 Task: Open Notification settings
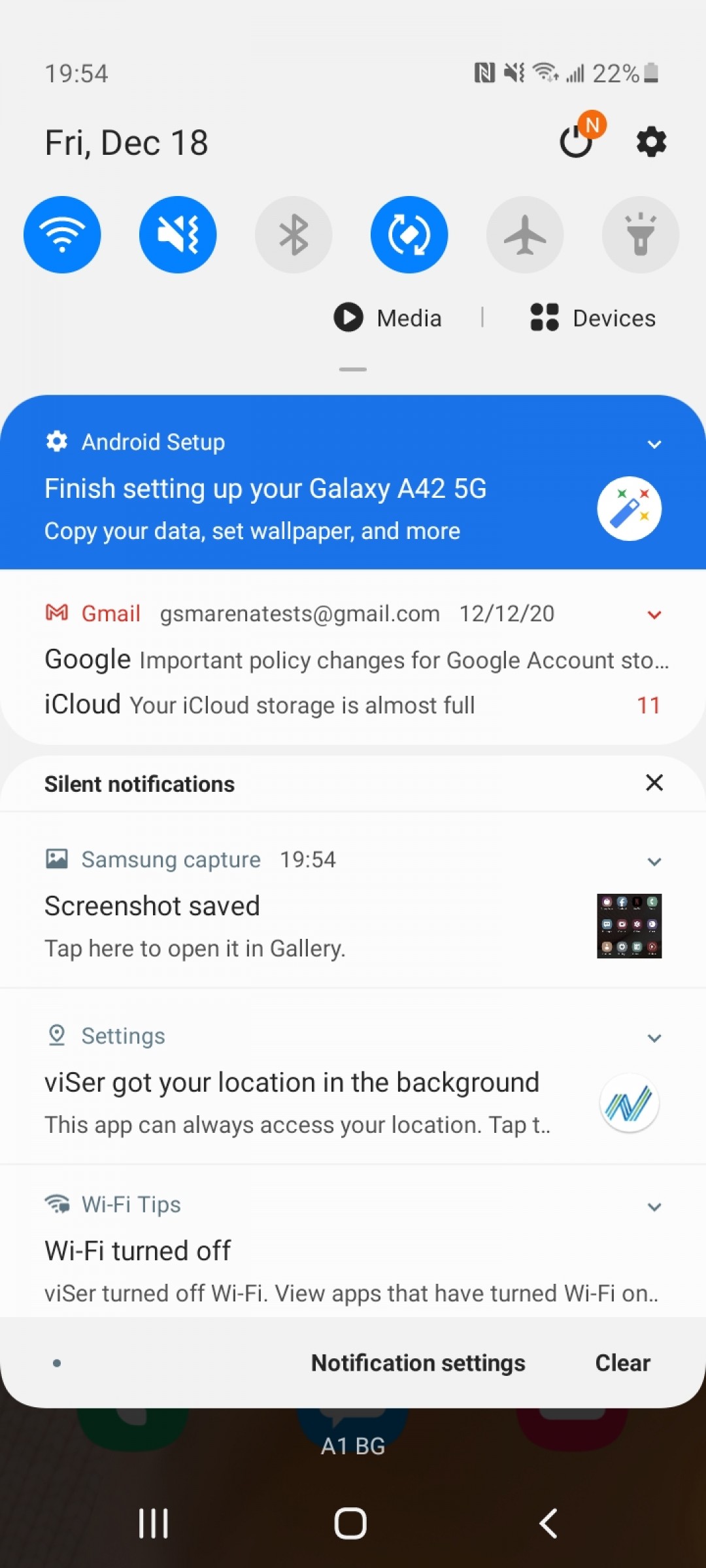coord(418,1363)
